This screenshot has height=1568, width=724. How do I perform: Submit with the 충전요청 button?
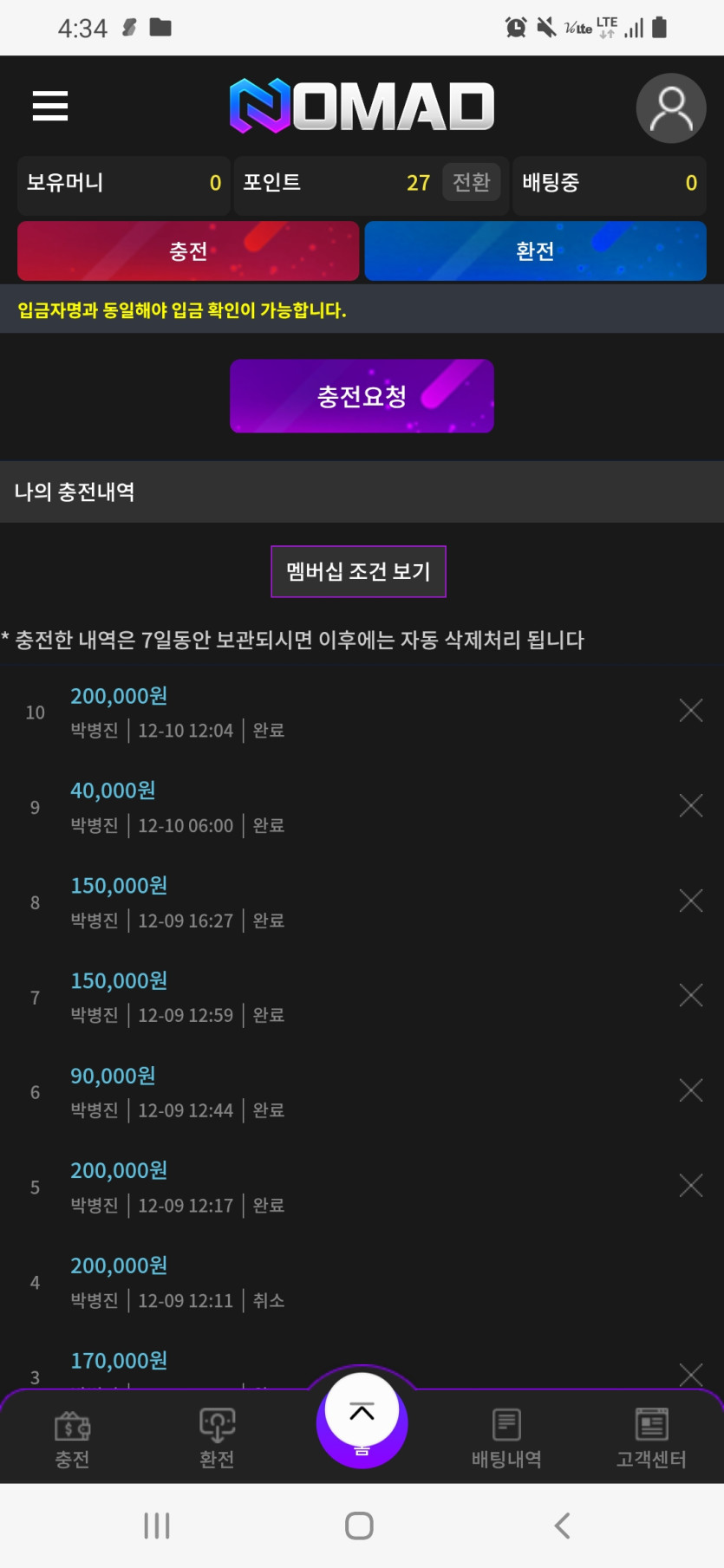(x=362, y=396)
